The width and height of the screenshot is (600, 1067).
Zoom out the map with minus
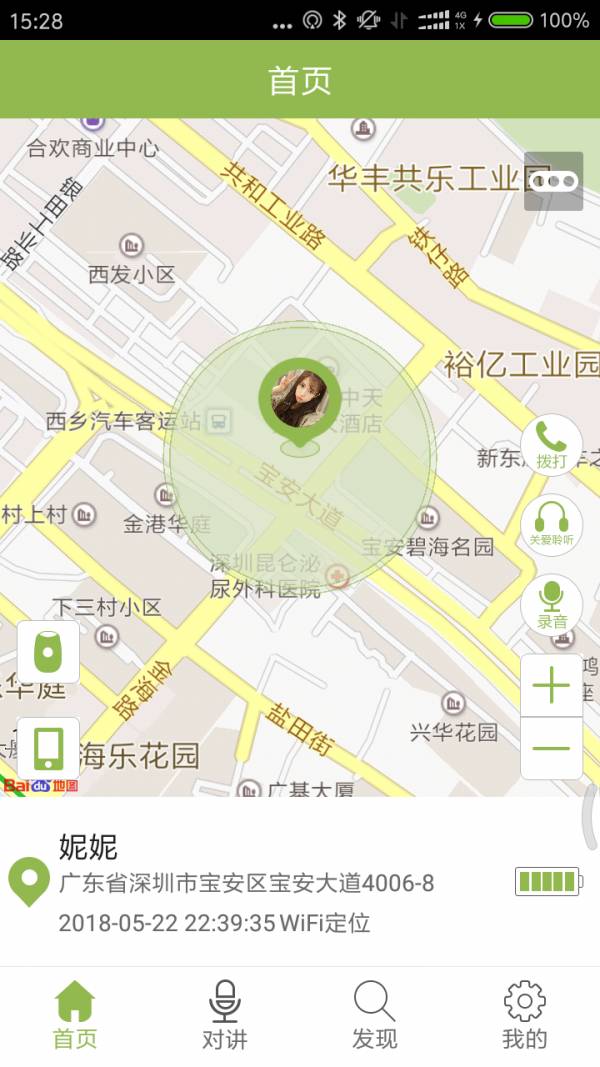[x=551, y=748]
